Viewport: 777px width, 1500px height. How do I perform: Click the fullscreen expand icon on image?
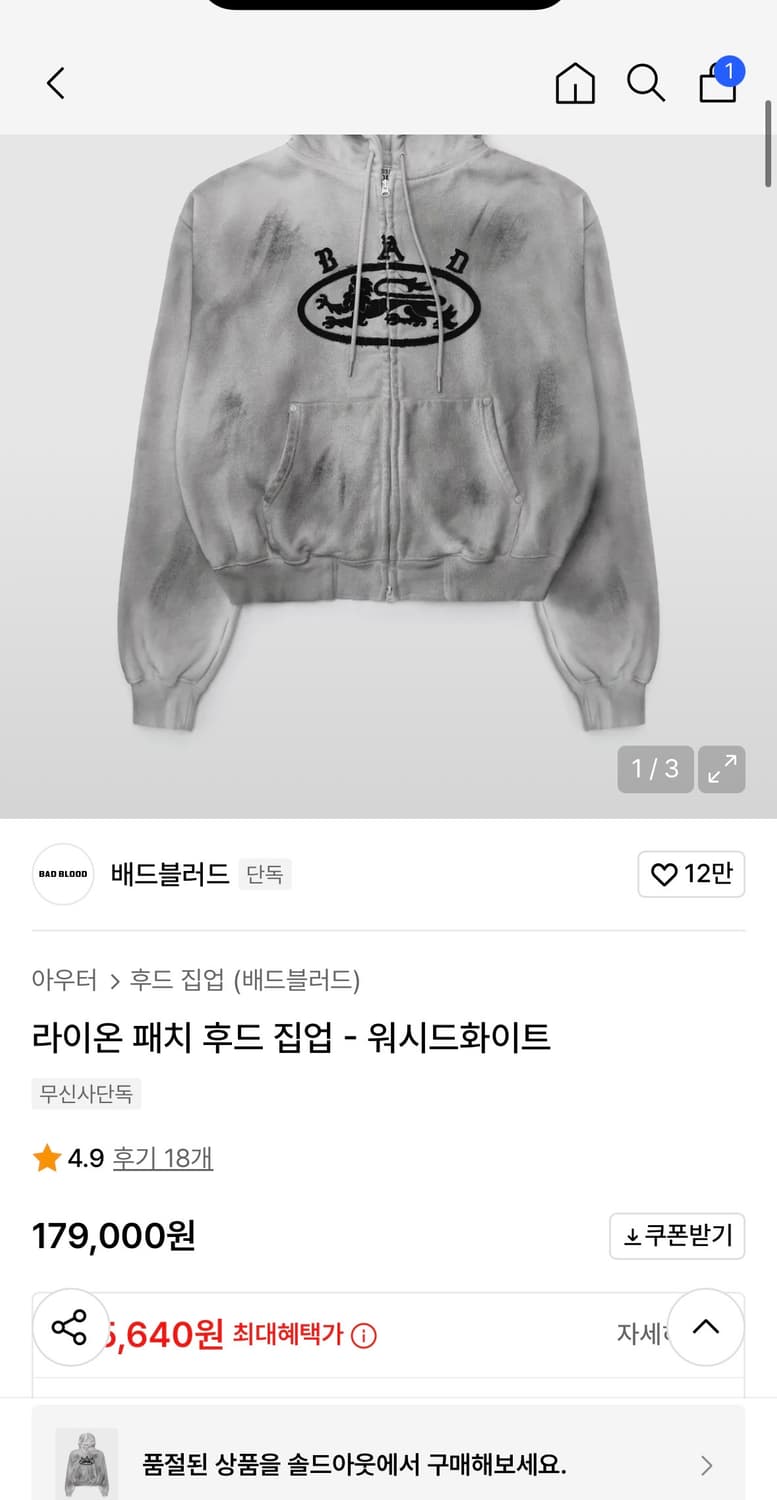pyautogui.click(x=721, y=769)
